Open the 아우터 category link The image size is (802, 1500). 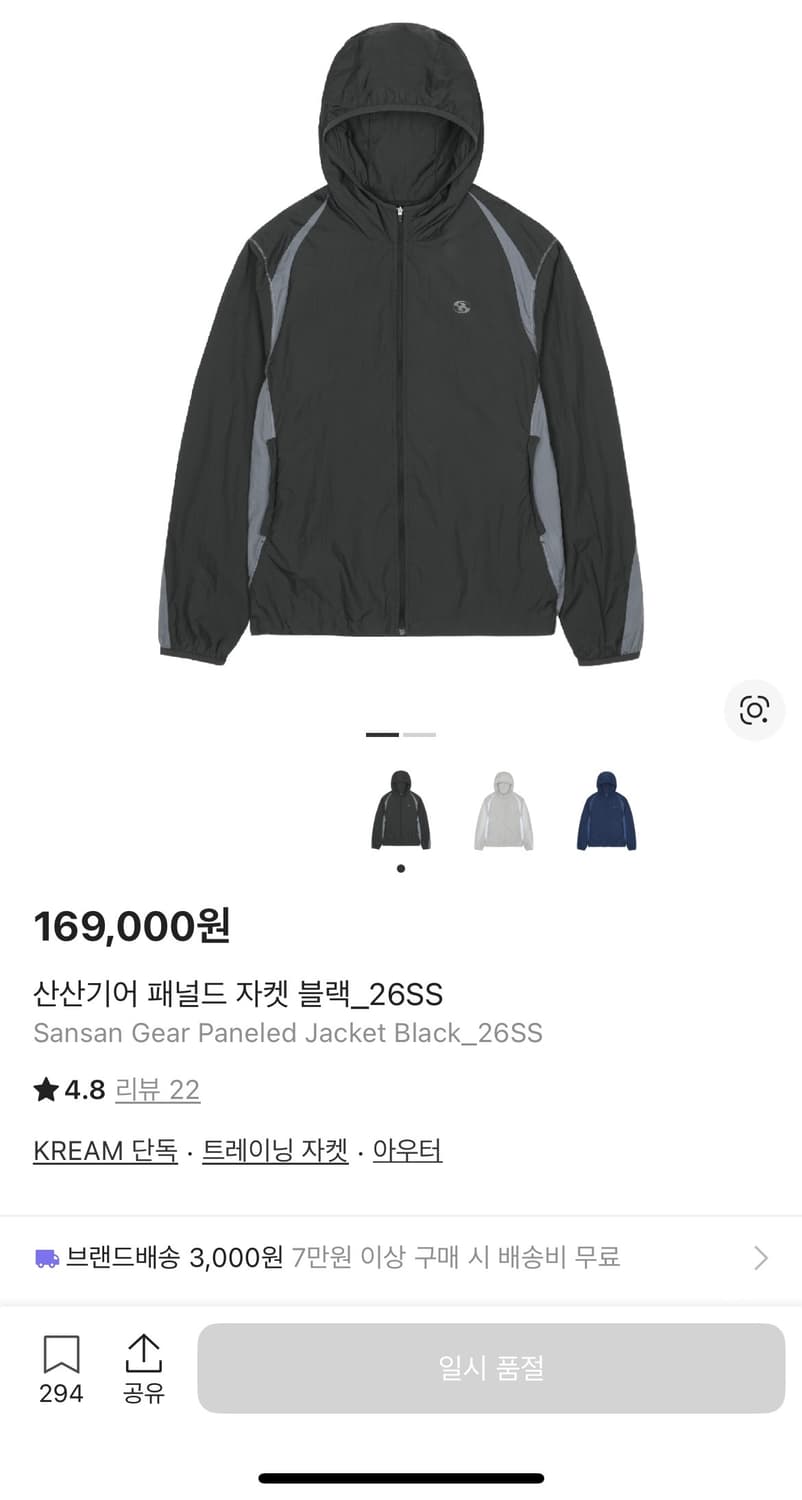pyautogui.click(x=407, y=1150)
